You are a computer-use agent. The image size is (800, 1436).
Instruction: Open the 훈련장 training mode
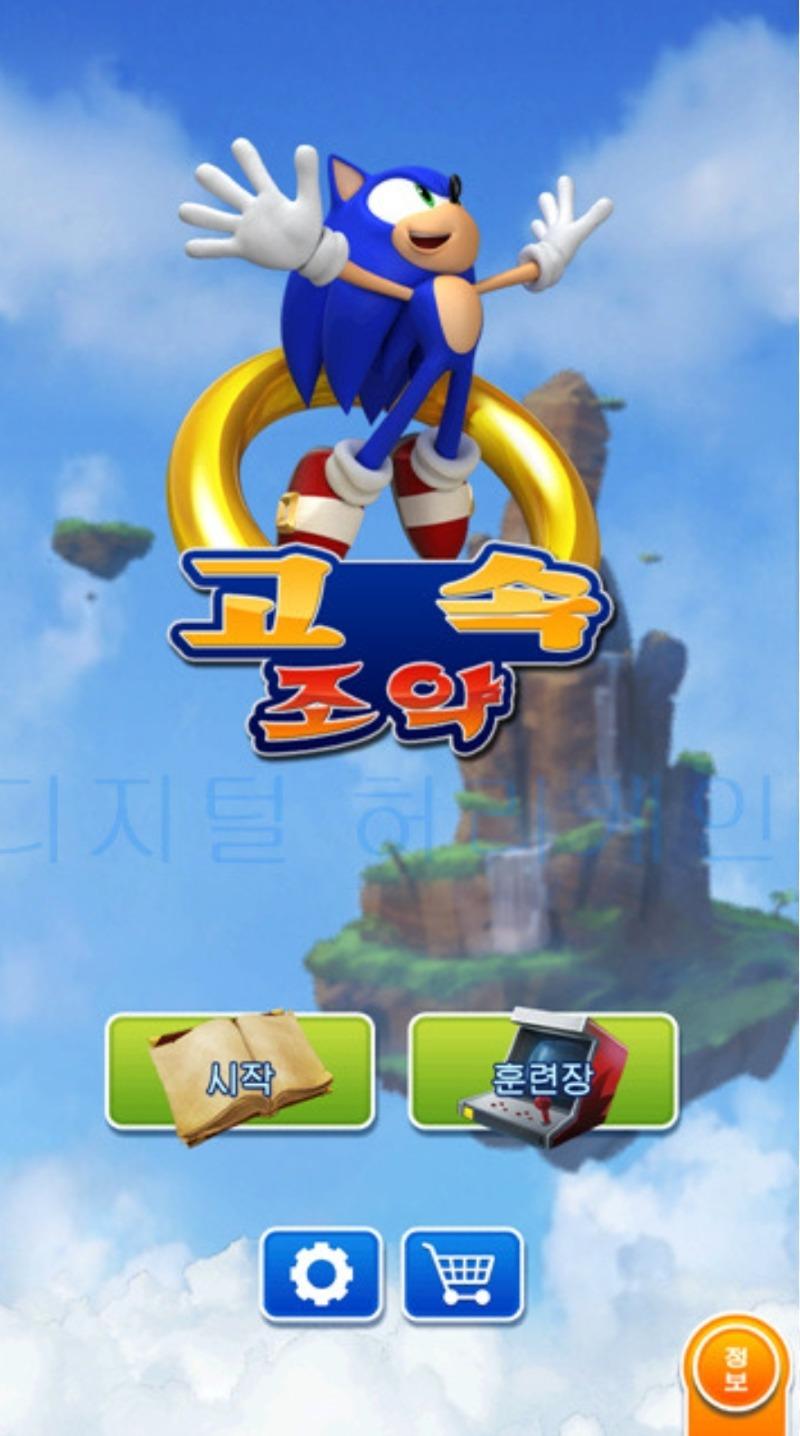543,1073
